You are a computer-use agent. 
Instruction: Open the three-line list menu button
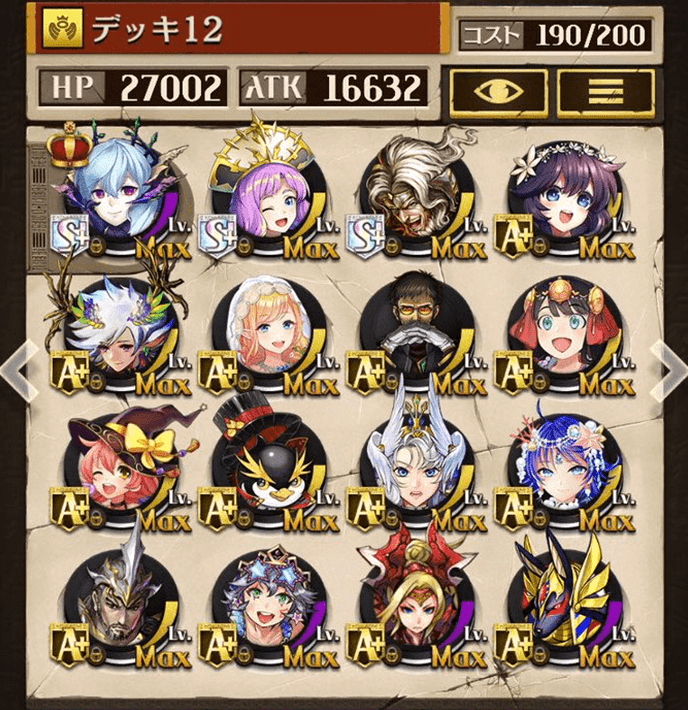pyautogui.click(x=605, y=91)
